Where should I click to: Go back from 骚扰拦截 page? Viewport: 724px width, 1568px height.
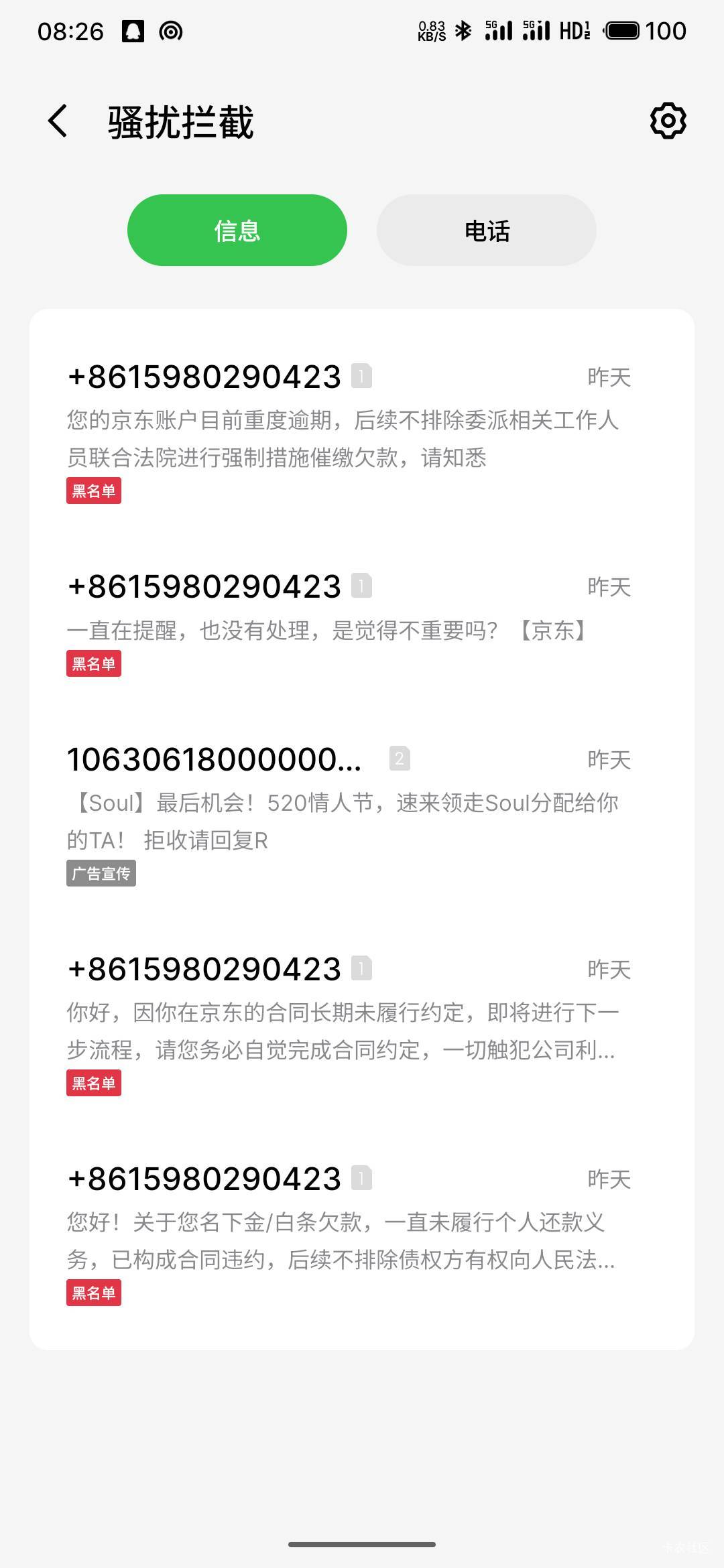[x=58, y=121]
